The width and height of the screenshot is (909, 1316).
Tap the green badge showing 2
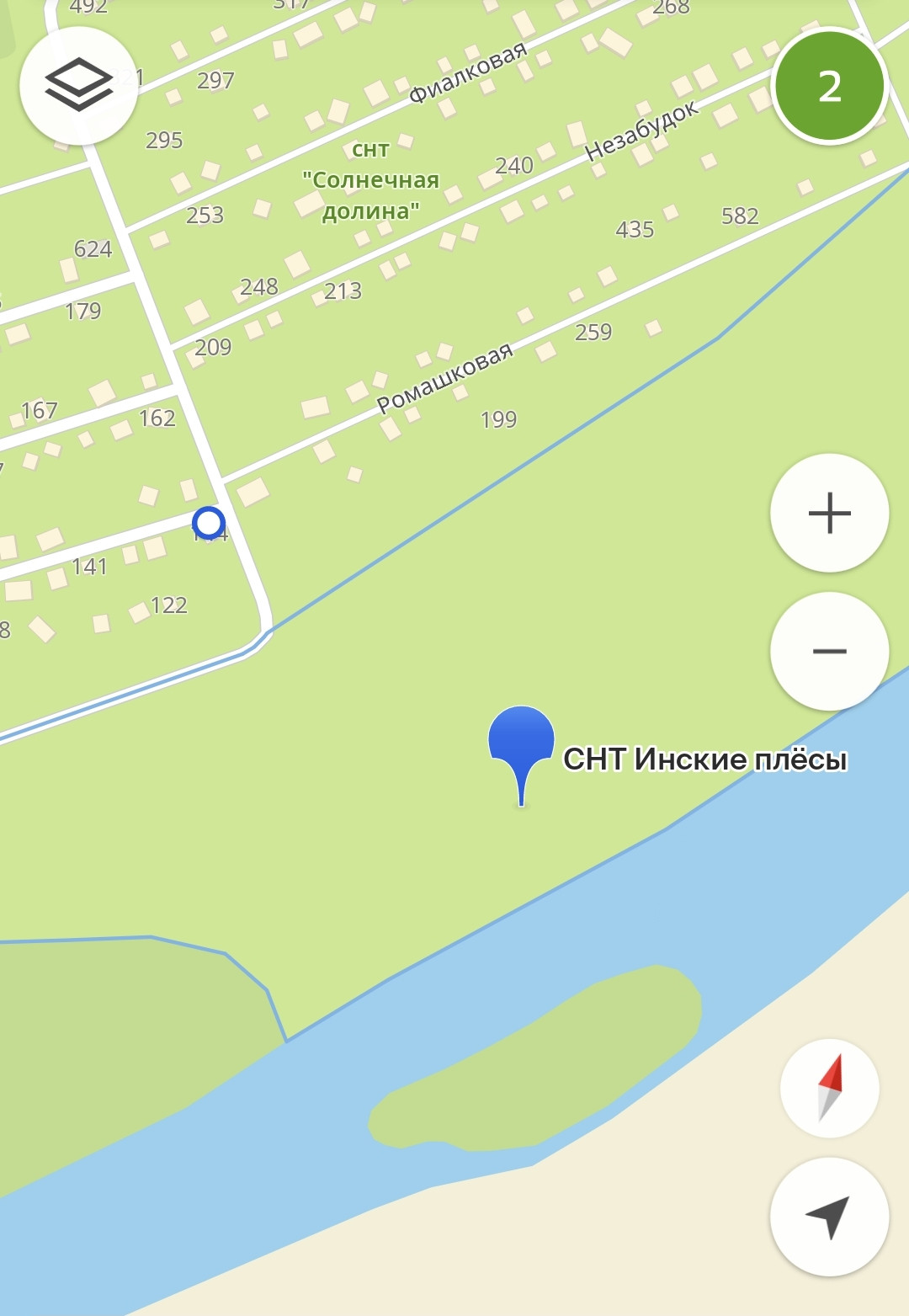pyautogui.click(x=830, y=86)
